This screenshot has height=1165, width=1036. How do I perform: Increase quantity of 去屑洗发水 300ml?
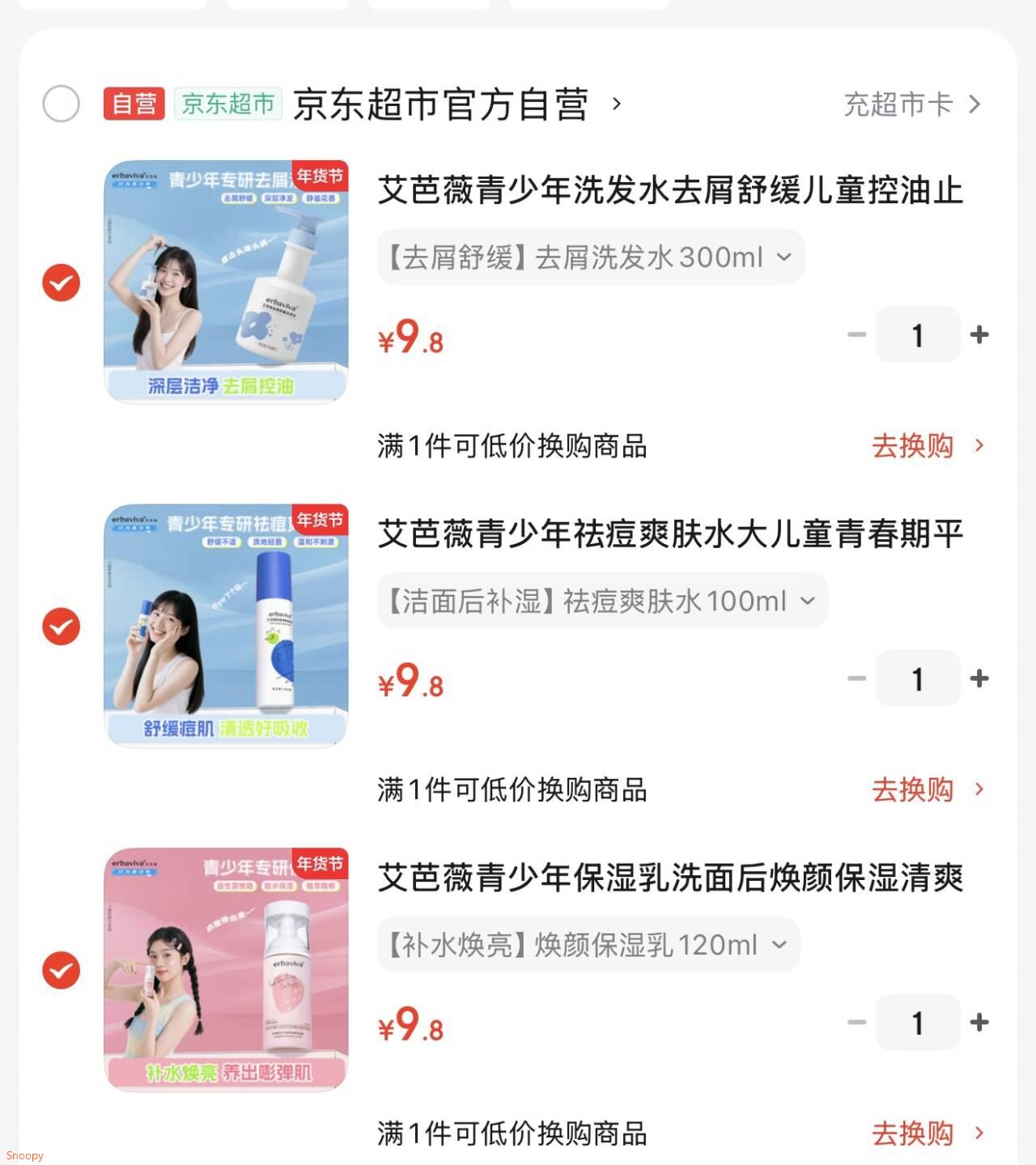click(x=979, y=334)
